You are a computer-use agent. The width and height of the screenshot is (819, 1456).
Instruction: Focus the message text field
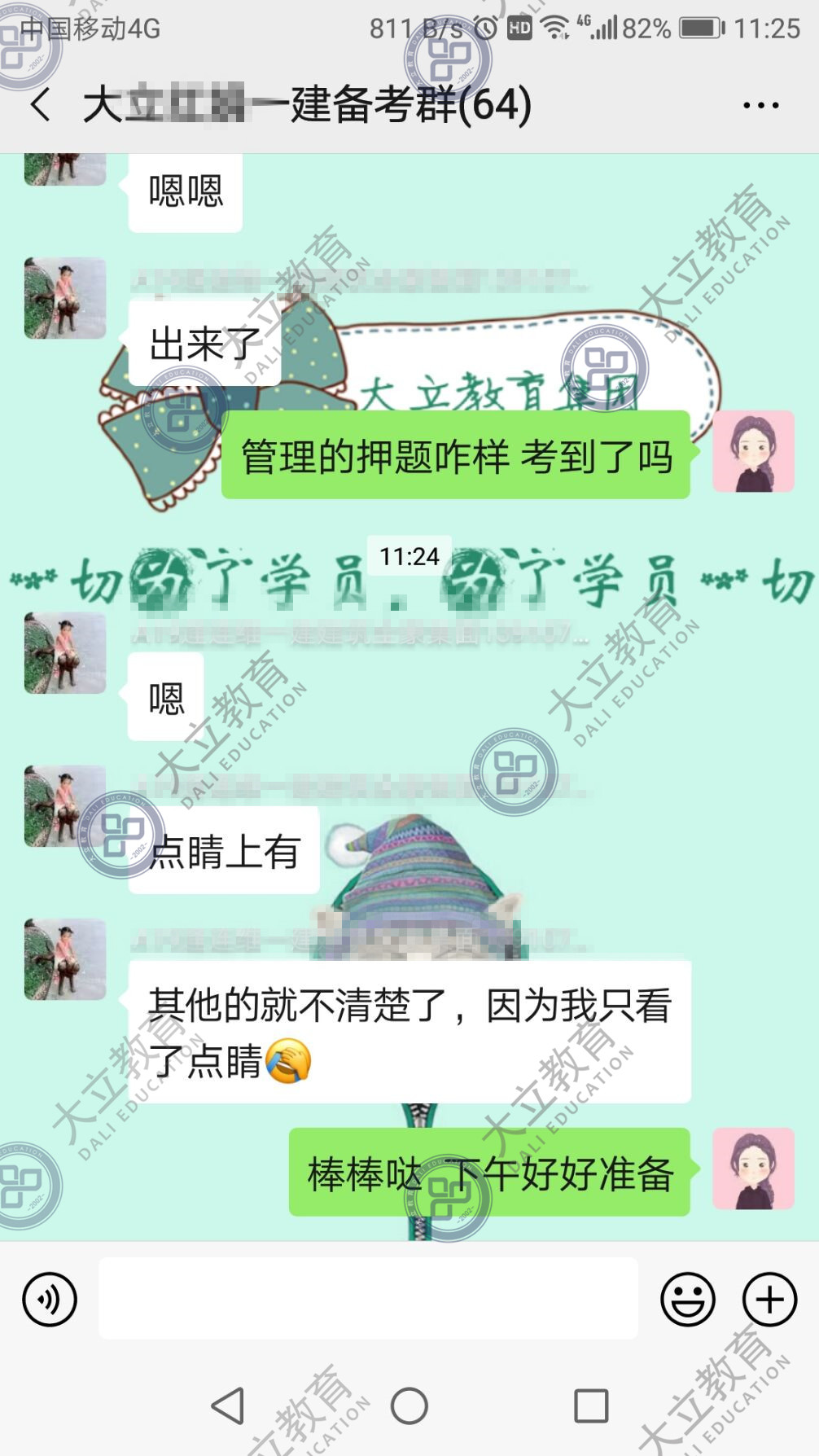[x=368, y=1299]
